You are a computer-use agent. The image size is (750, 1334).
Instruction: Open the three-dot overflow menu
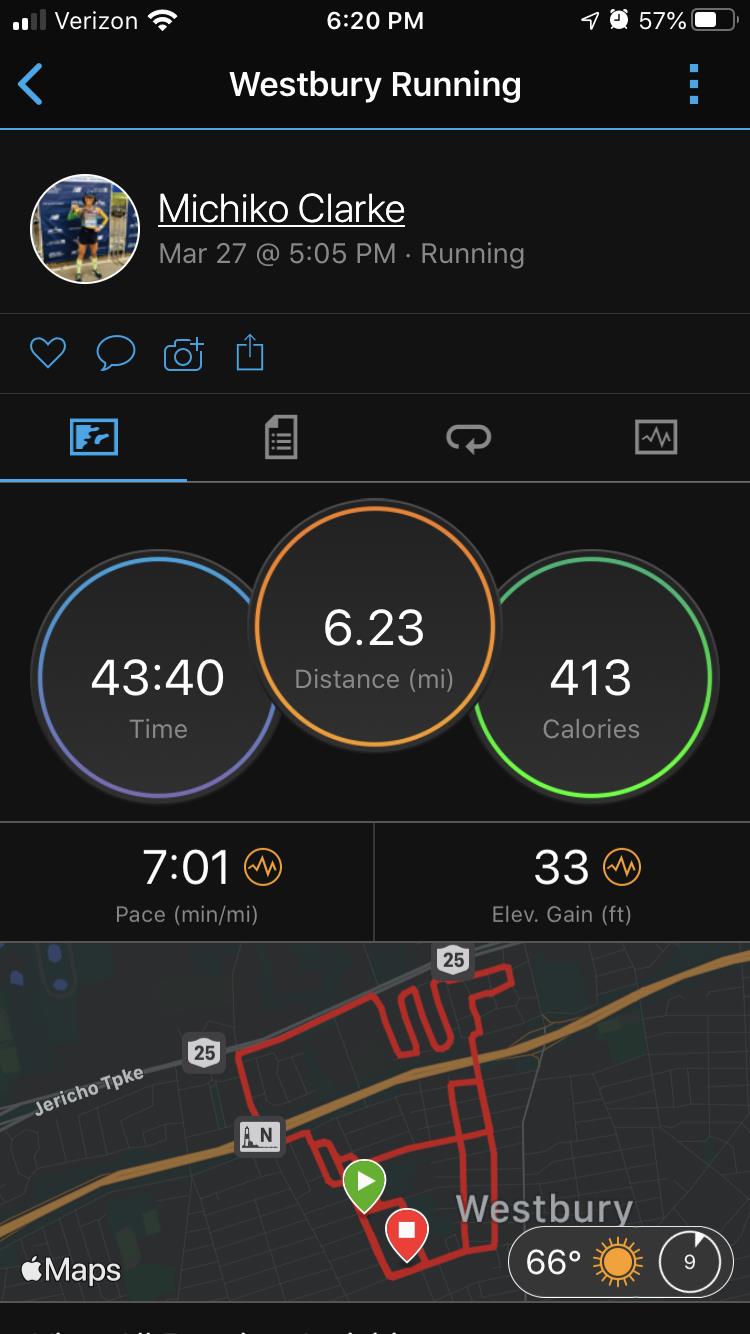(x=694, y=85)
